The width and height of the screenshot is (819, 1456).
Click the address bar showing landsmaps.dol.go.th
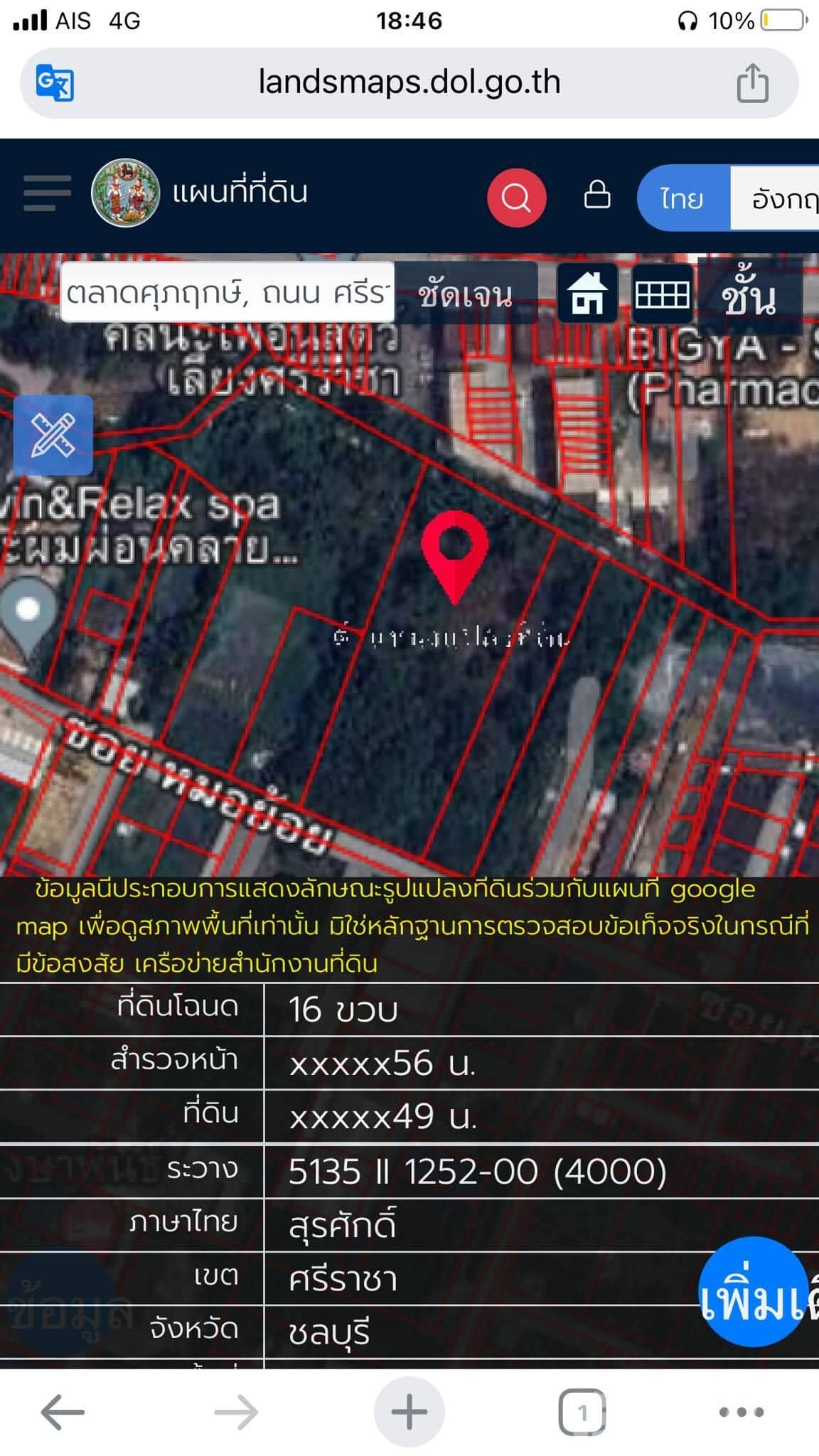click(x=409, y=81)
